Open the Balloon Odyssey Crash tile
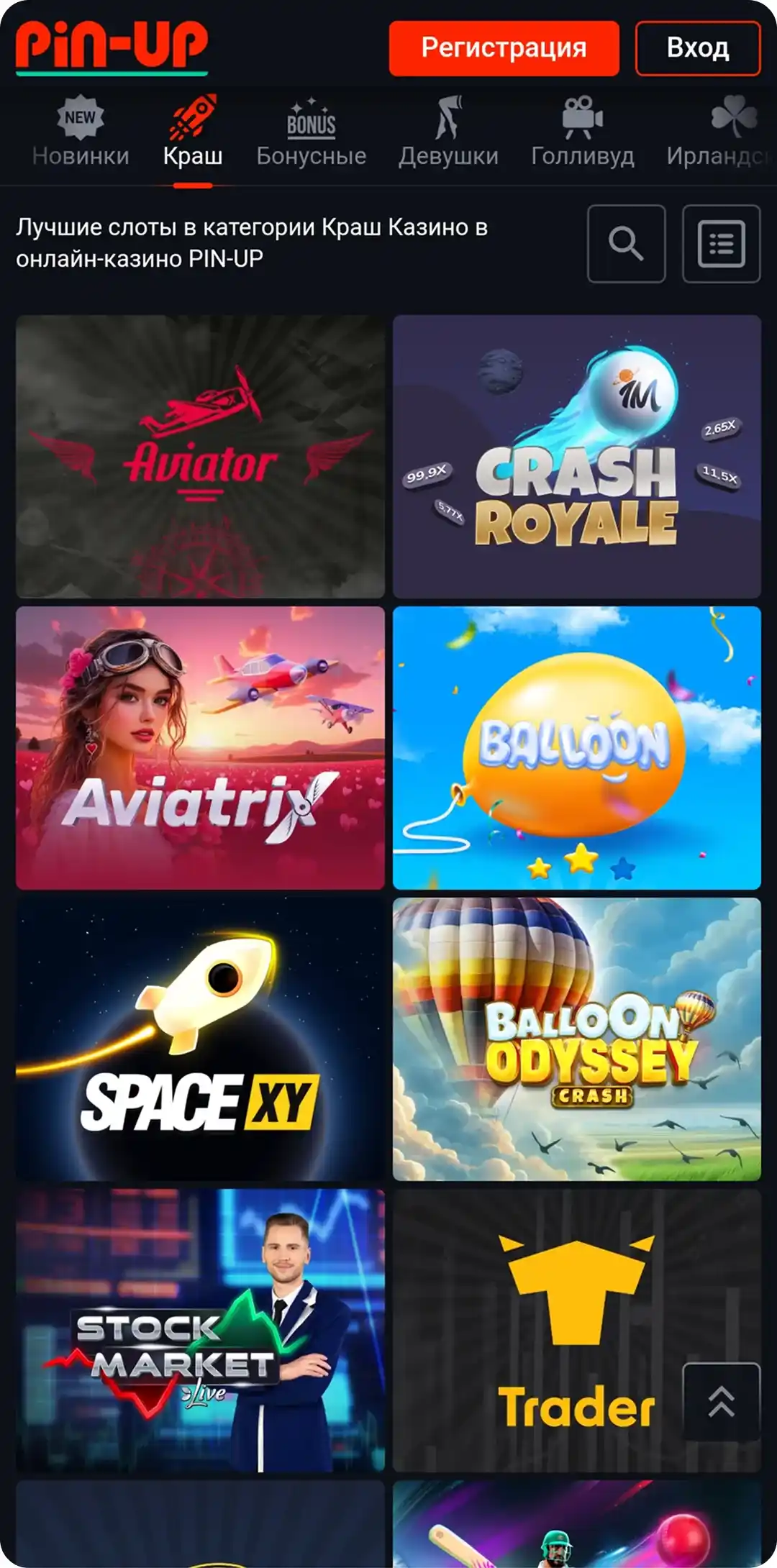Image resolution: width=777 pixels, height=1568 pixels. (576, 1039)
